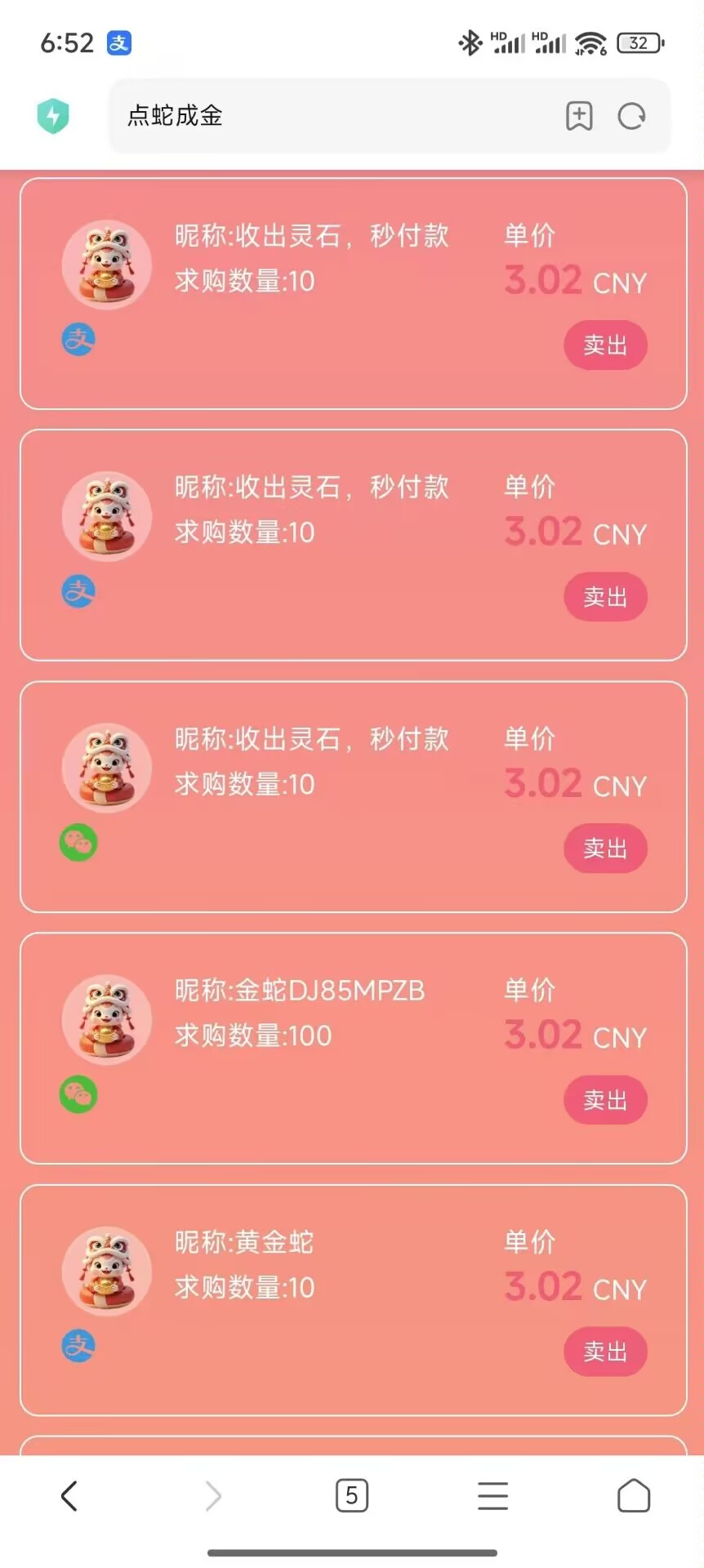Refresh the page with the reload icon
Screen dimensions: 704x1568
coord(632,117)
